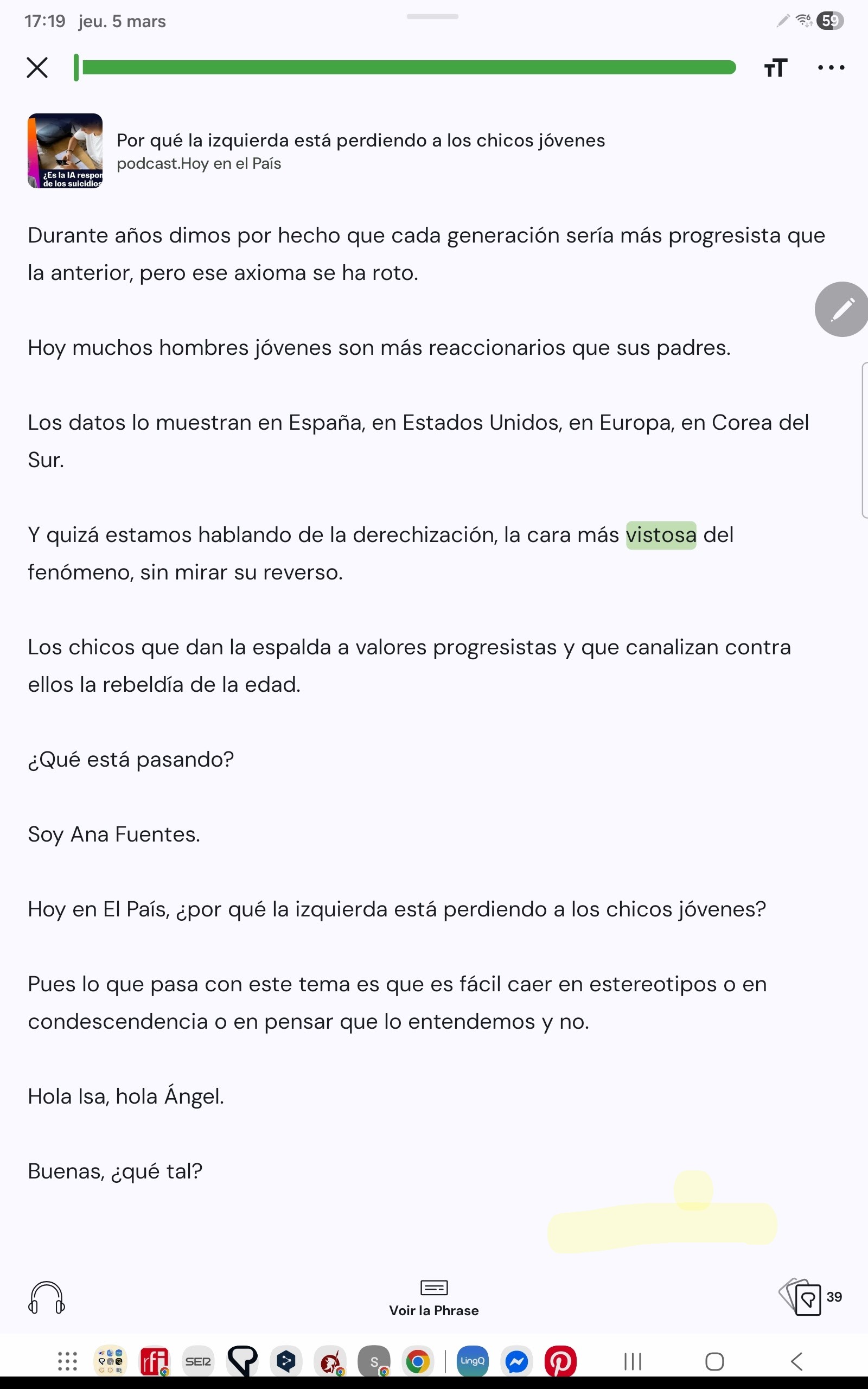This screenshot has height=1389, width=868.
Task: Open the vocabulary flashcards with 39
Action: click(x=807, y=1297)
